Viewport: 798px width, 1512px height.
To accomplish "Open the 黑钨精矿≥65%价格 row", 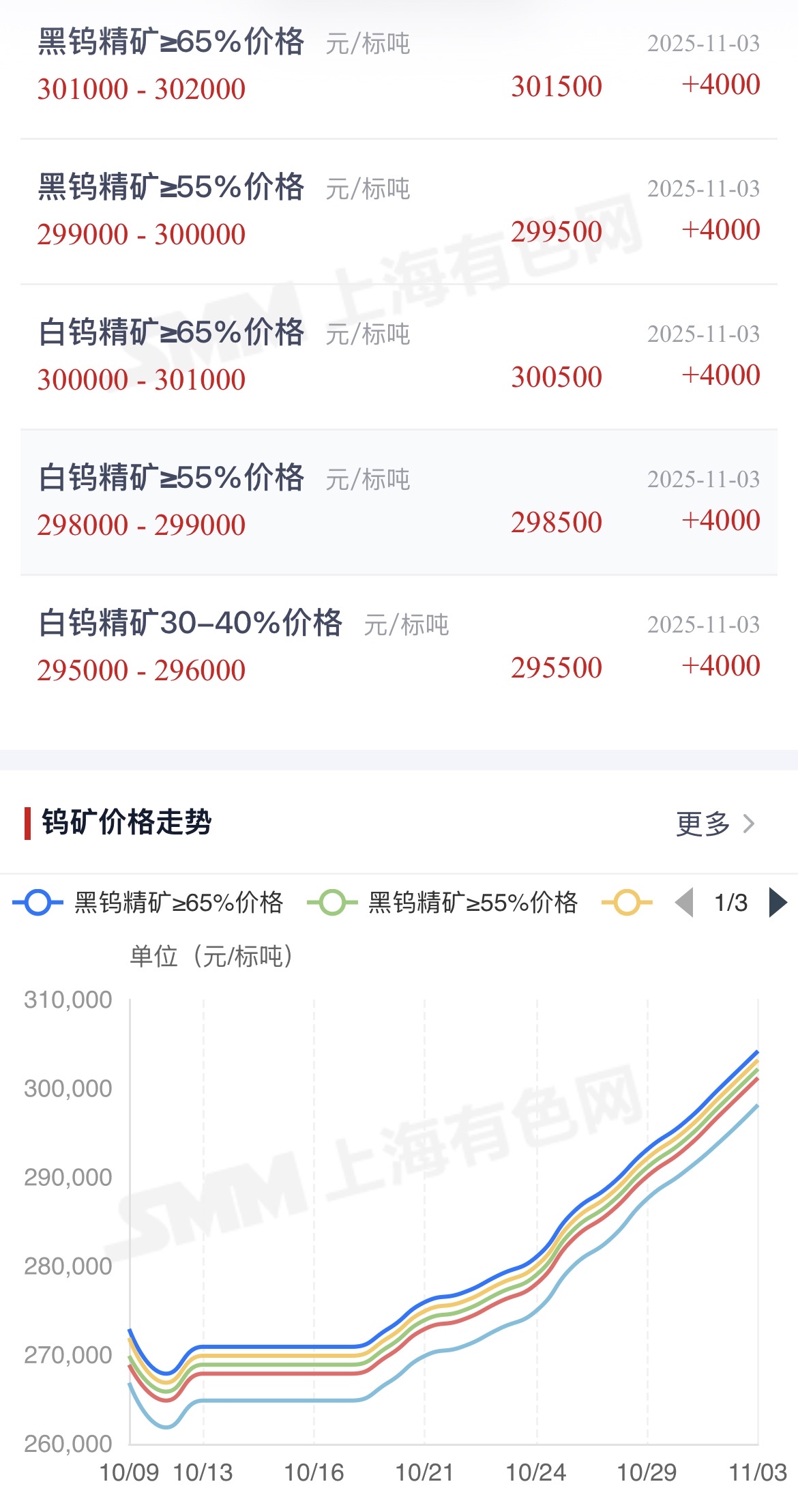I will 399,66.
